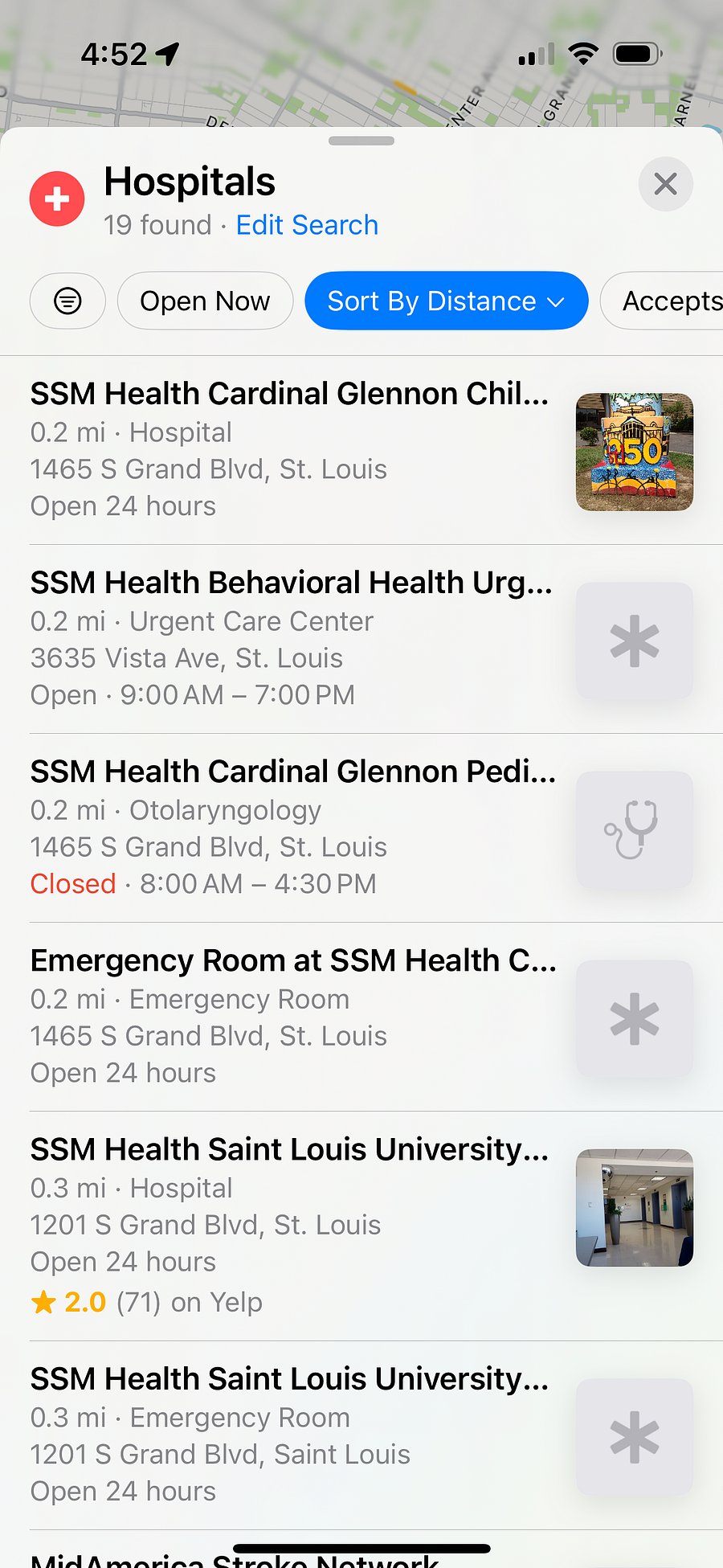Close the Hospitals search results
The image size is (723, 1568).
coord(665,184)
